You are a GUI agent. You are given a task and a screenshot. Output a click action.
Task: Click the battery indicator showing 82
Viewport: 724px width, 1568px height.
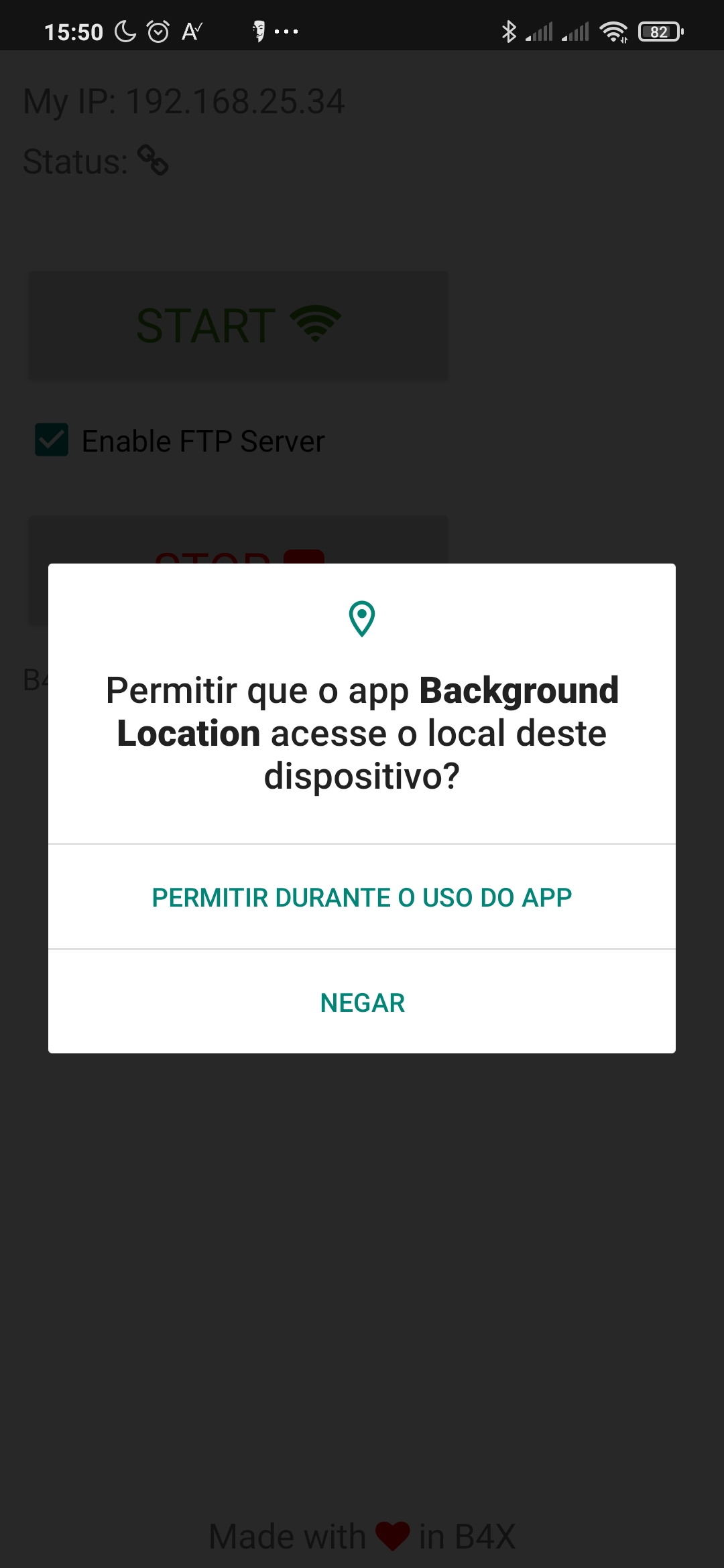[660, 30]
